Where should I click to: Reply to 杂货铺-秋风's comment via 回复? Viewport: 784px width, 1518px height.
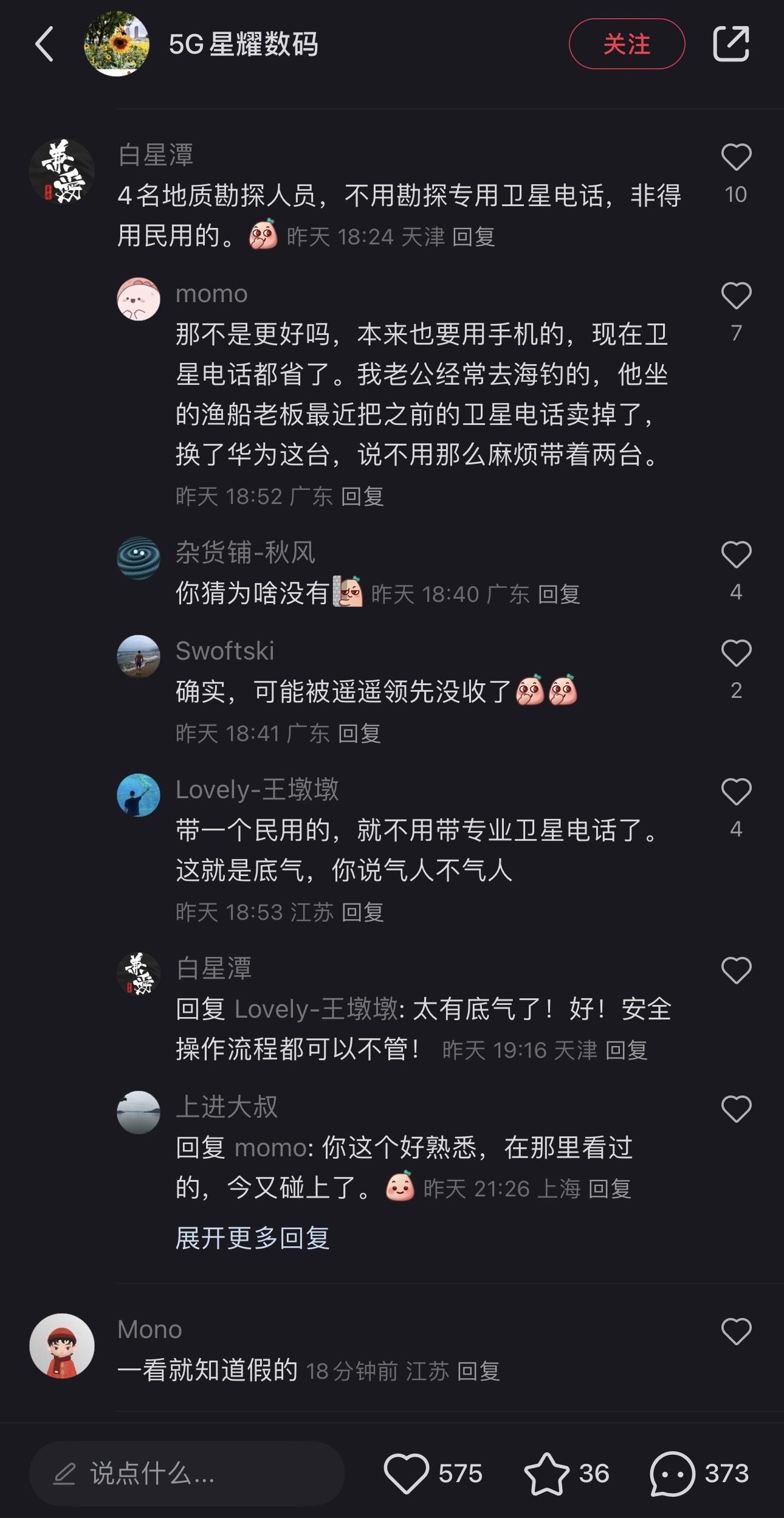click(x=559, y=594)
